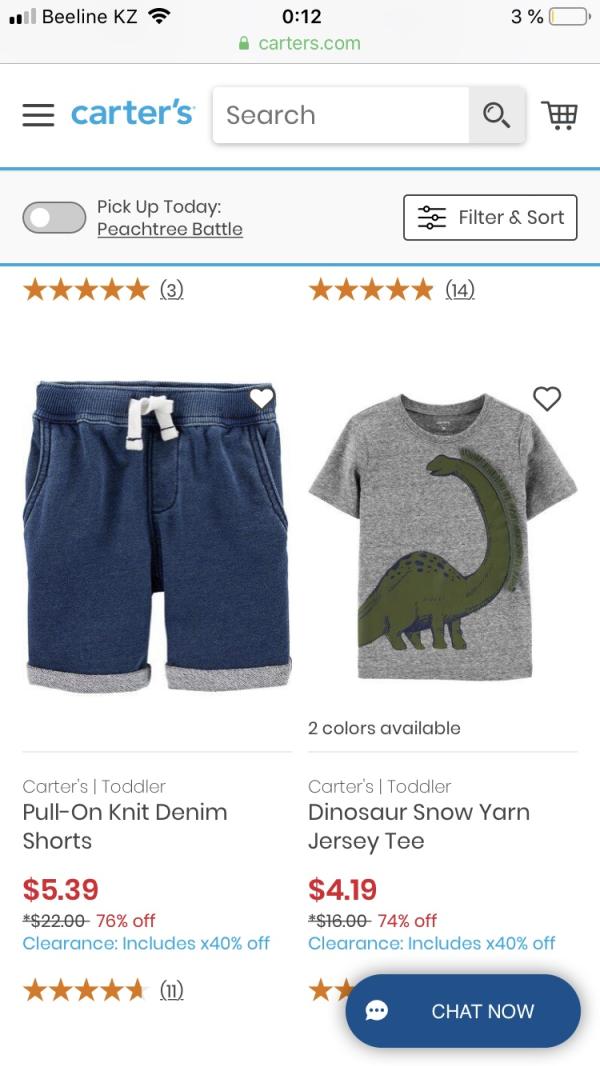Favorite the Dinosaur Snow Yarn Jersey Tee
Viewport: 600px width, 1066px height.
[x=546, y=398]
